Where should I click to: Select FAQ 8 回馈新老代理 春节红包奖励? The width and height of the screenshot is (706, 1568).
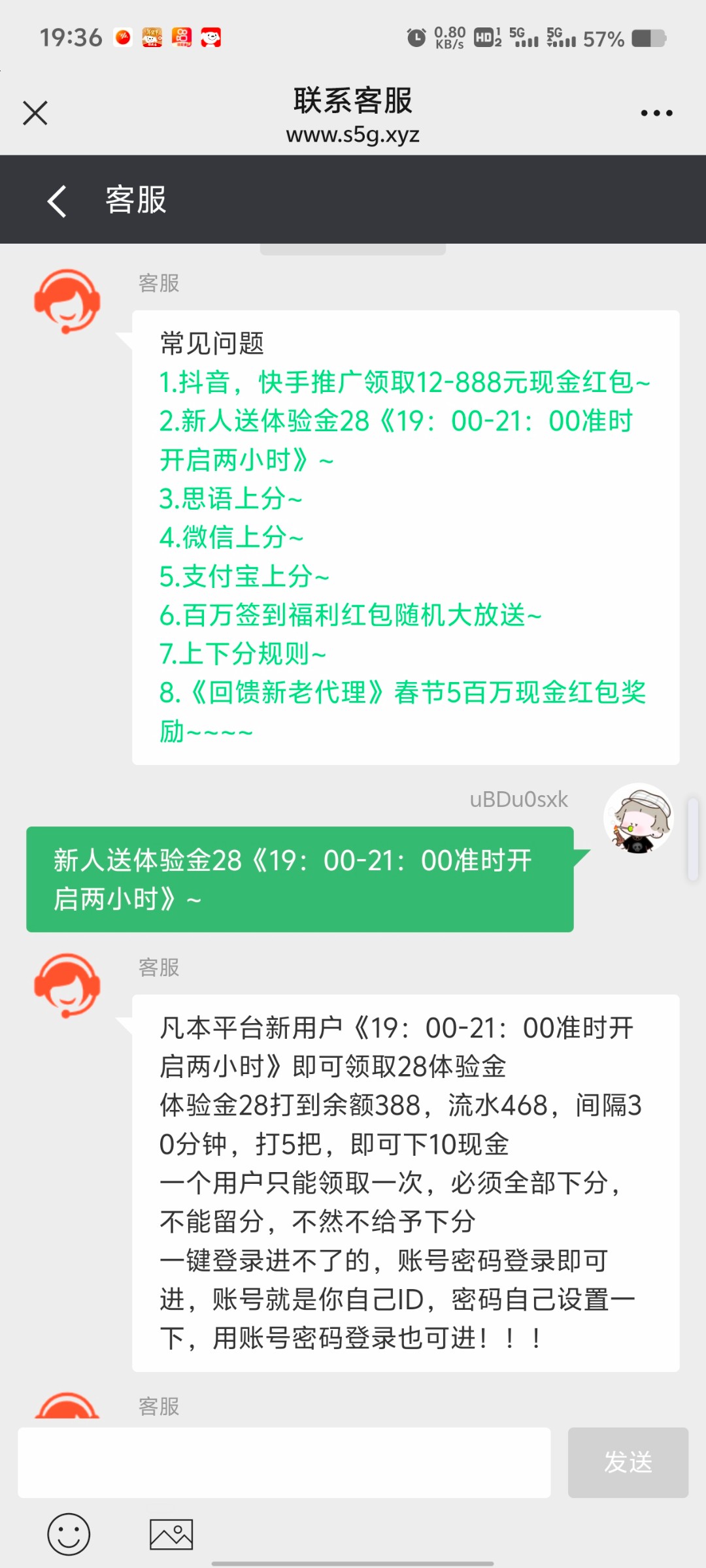(x=401, y=711)
